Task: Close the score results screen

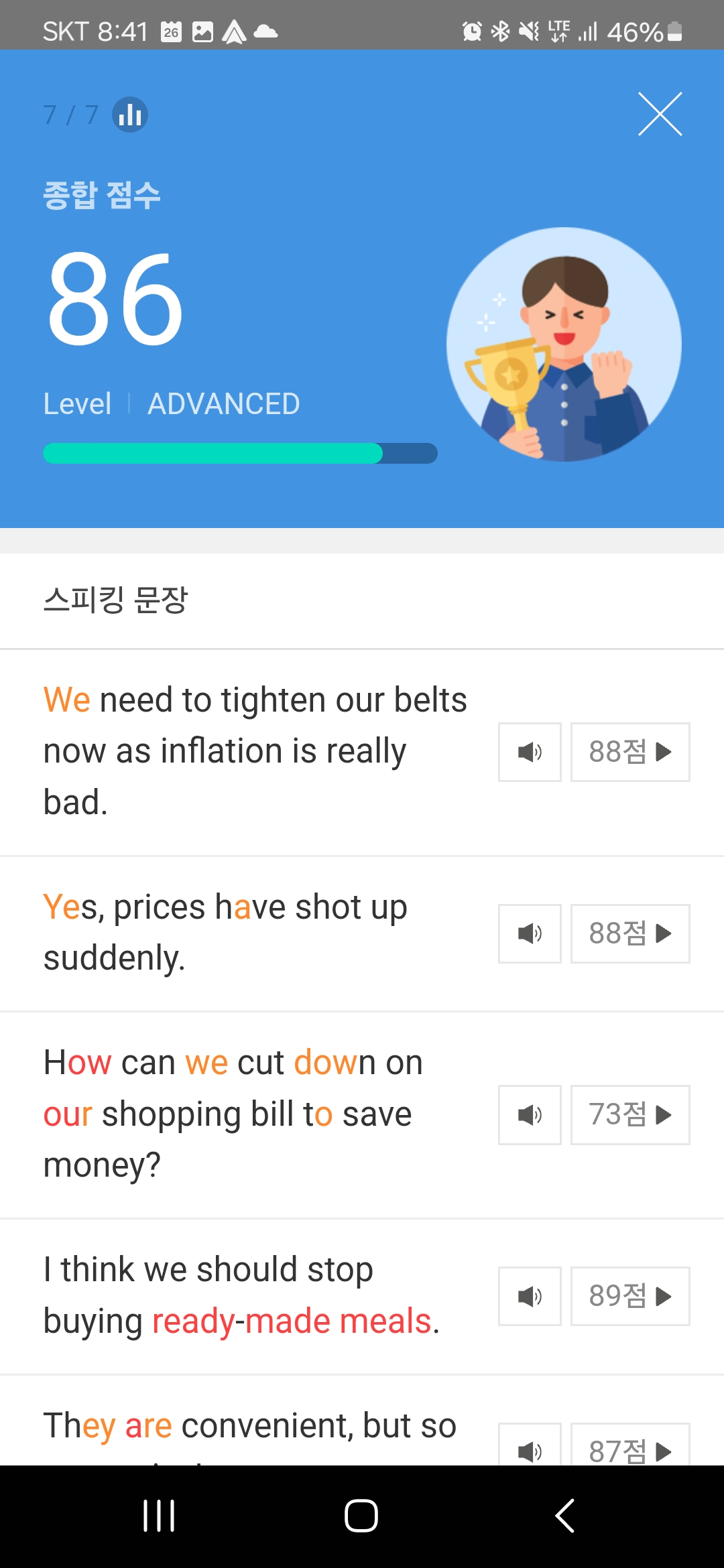Action: click(660, 114)
